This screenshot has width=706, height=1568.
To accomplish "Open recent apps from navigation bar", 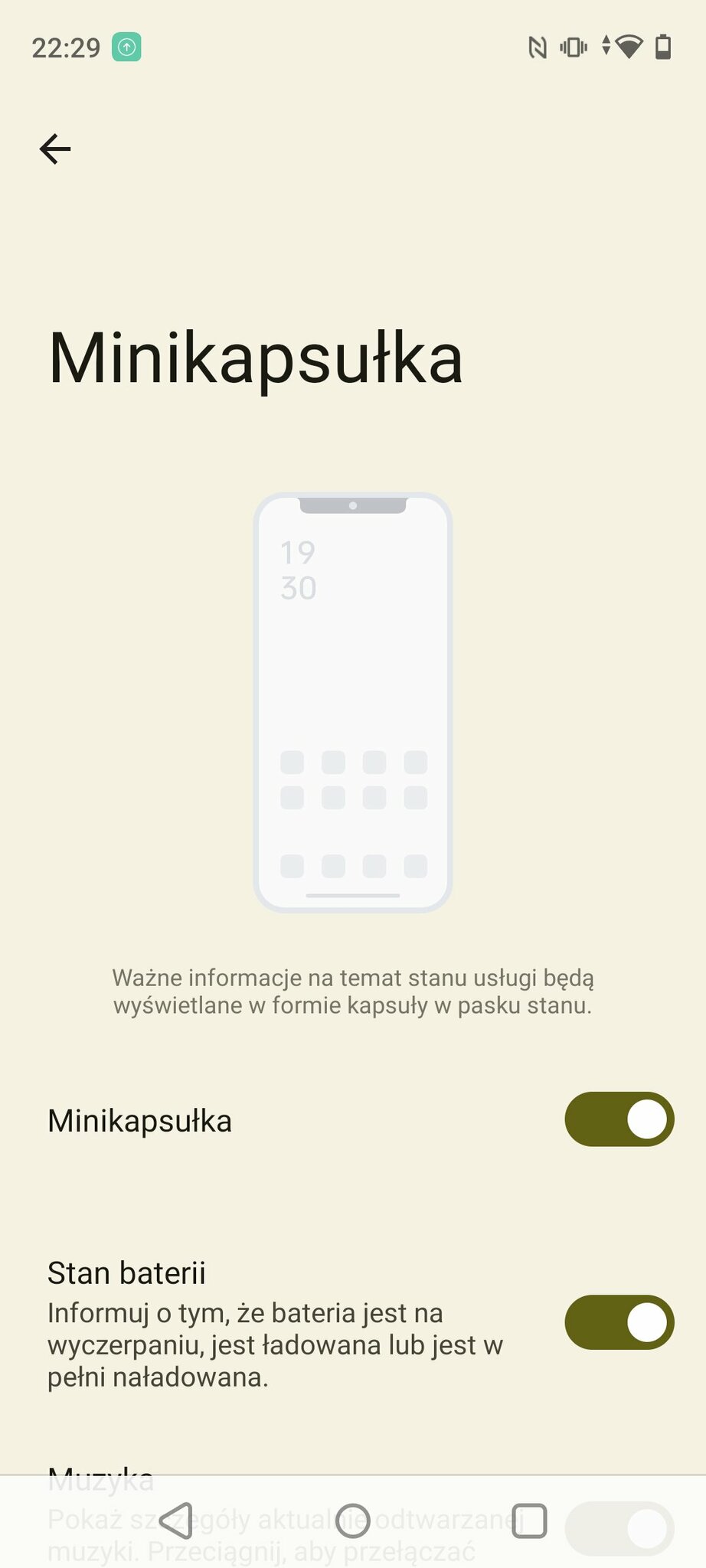I will (x=529, y=1521).
